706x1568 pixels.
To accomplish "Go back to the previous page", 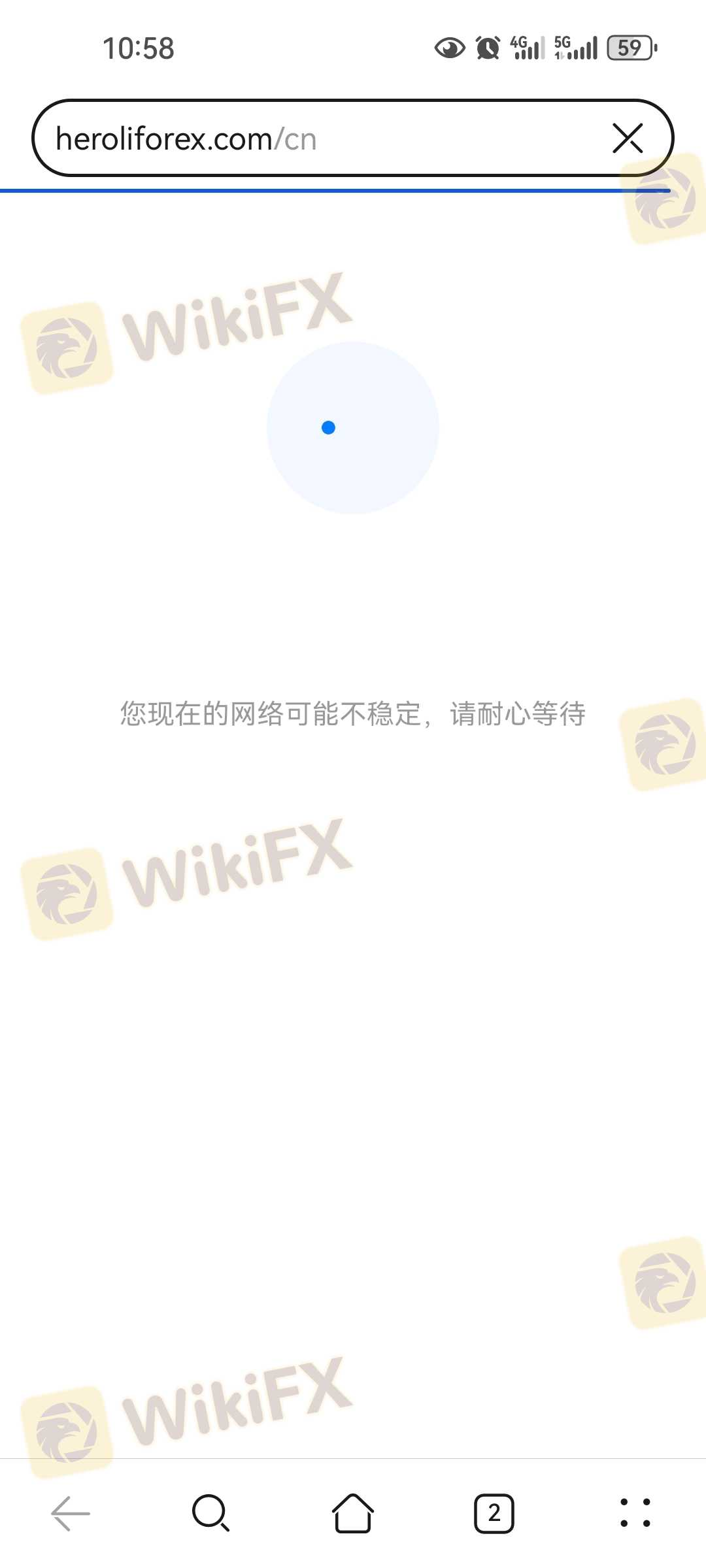I will point(71,1513).
